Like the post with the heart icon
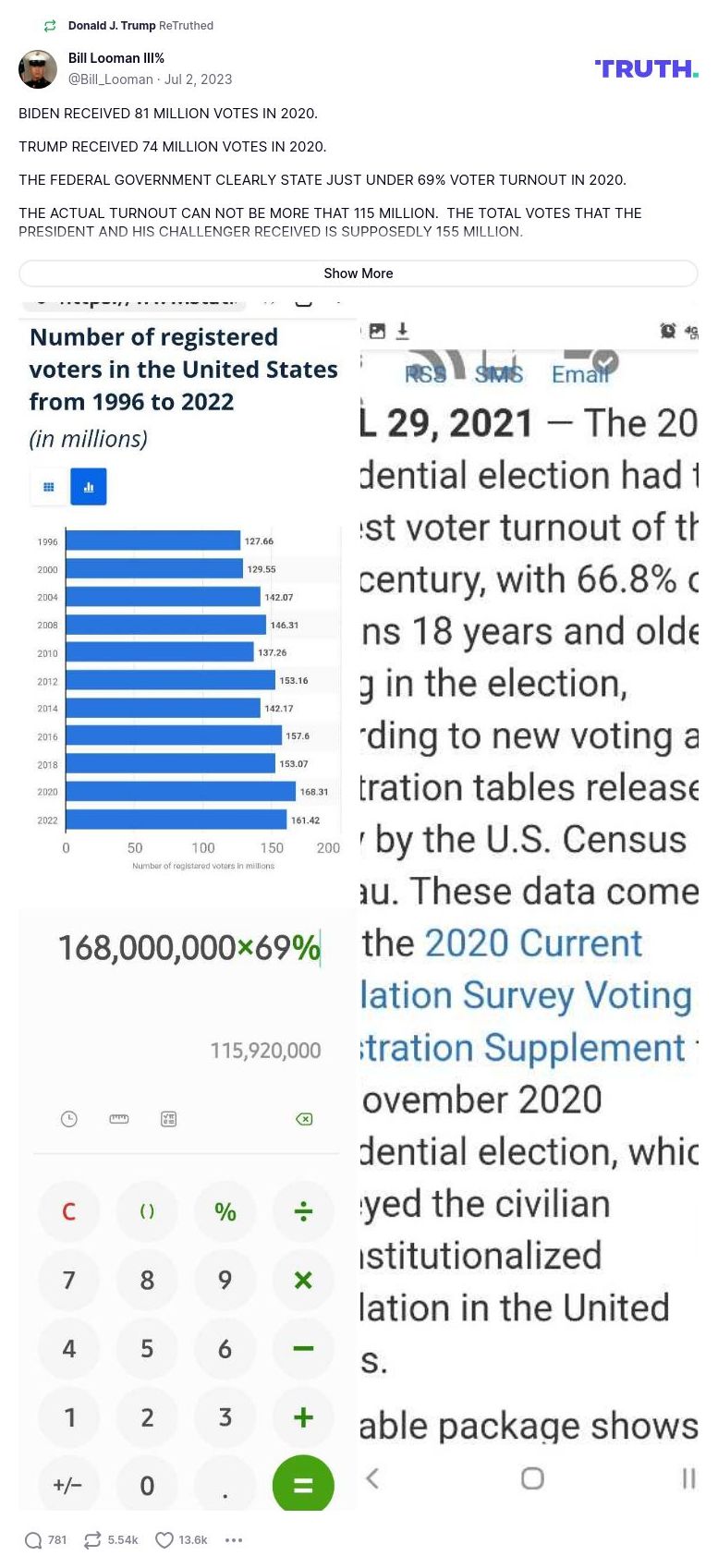Screen dimensions: 718x1568 pos(164,1540)
